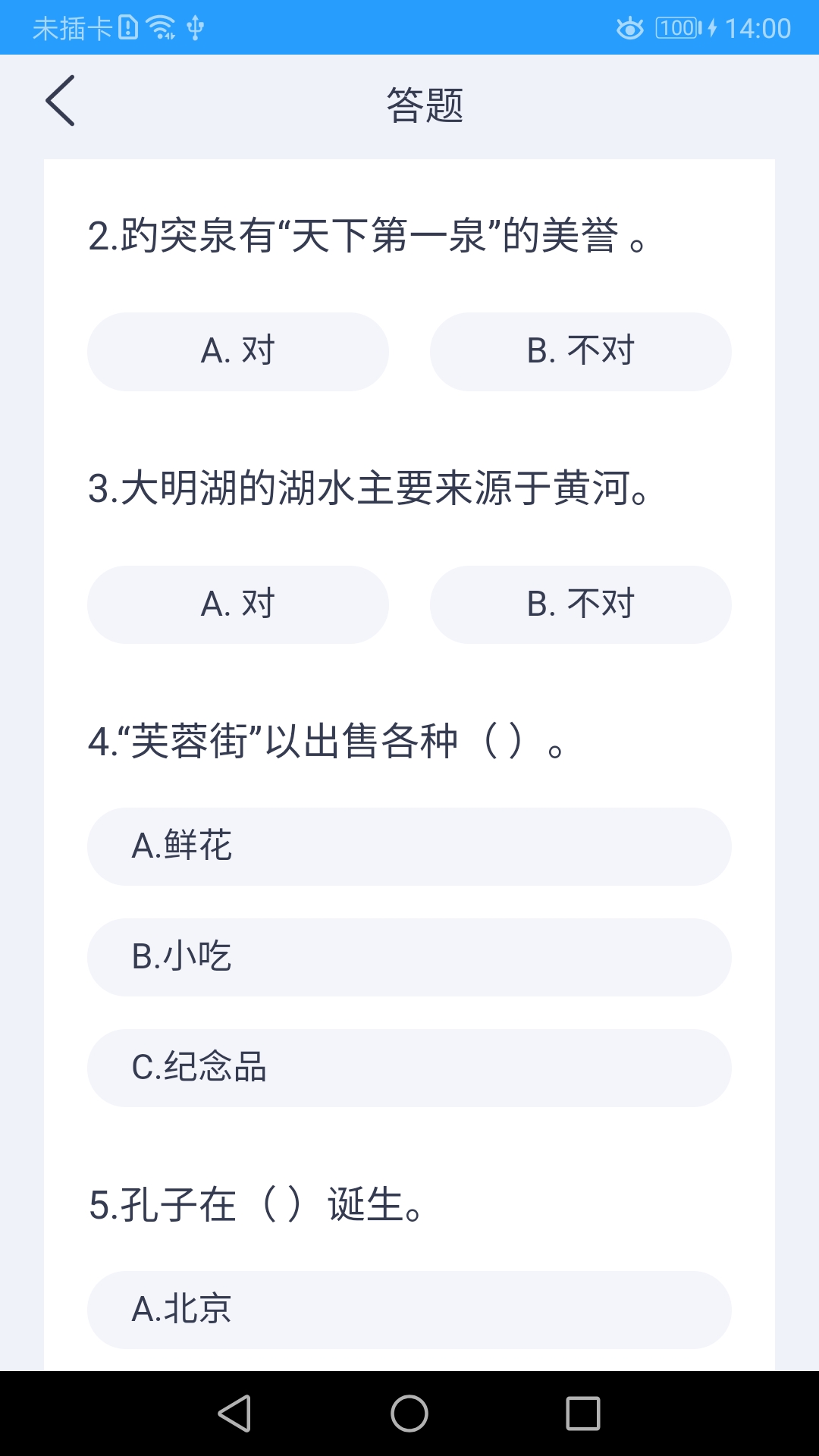Go back using the top-left arrow
Viewport: 819px width, 1456px height.
[60, 101]
